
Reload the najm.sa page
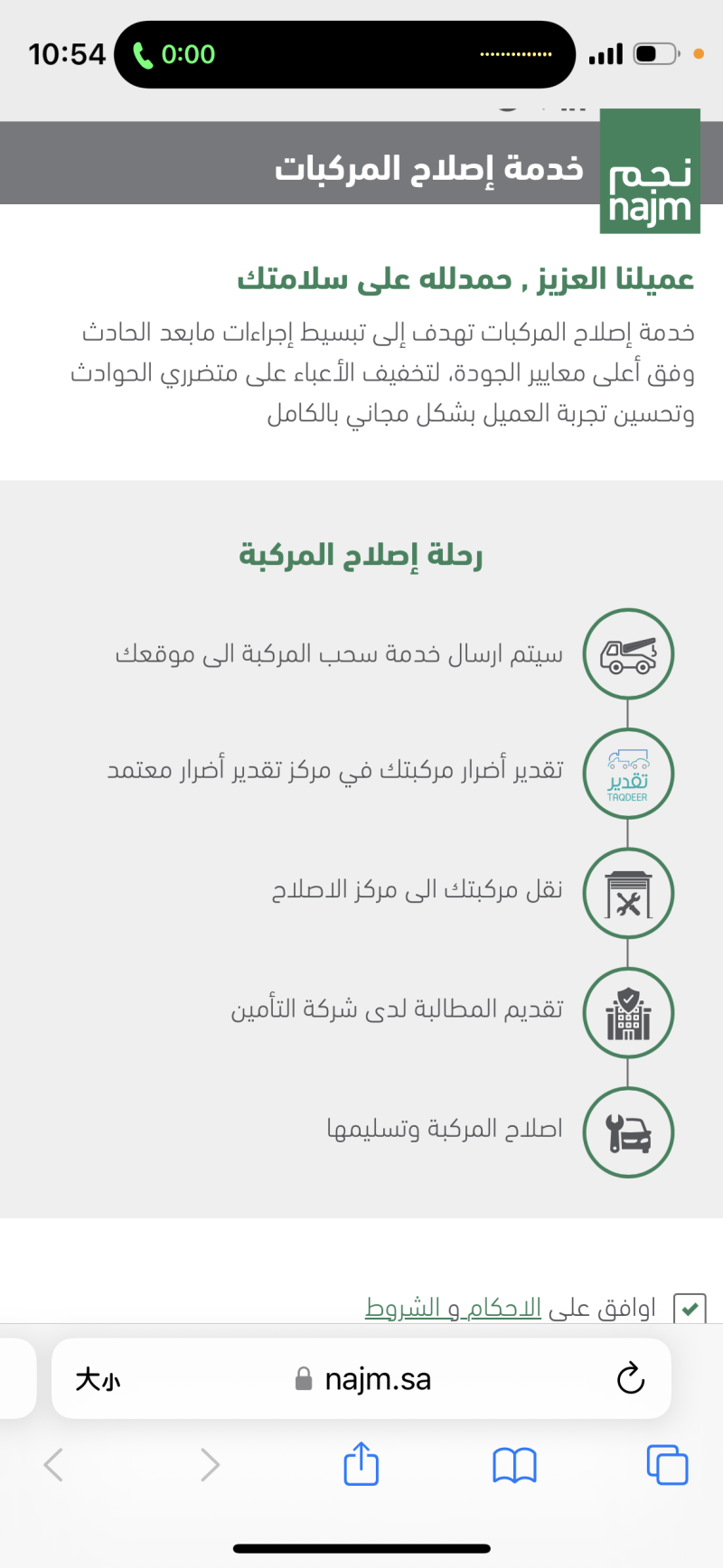tap(630, 1379)
